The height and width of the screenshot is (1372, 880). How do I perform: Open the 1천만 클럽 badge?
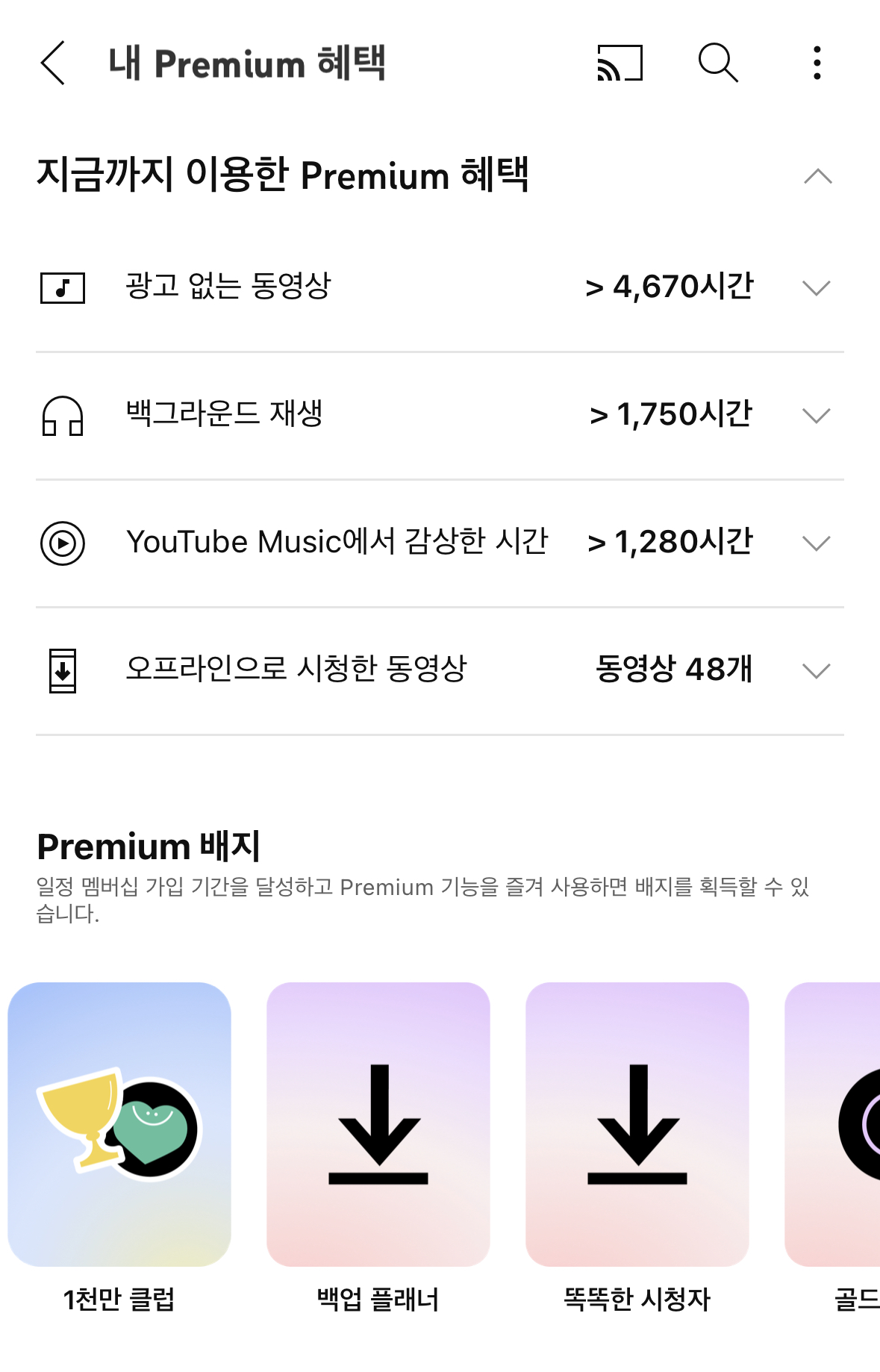tap(119, 1124)
